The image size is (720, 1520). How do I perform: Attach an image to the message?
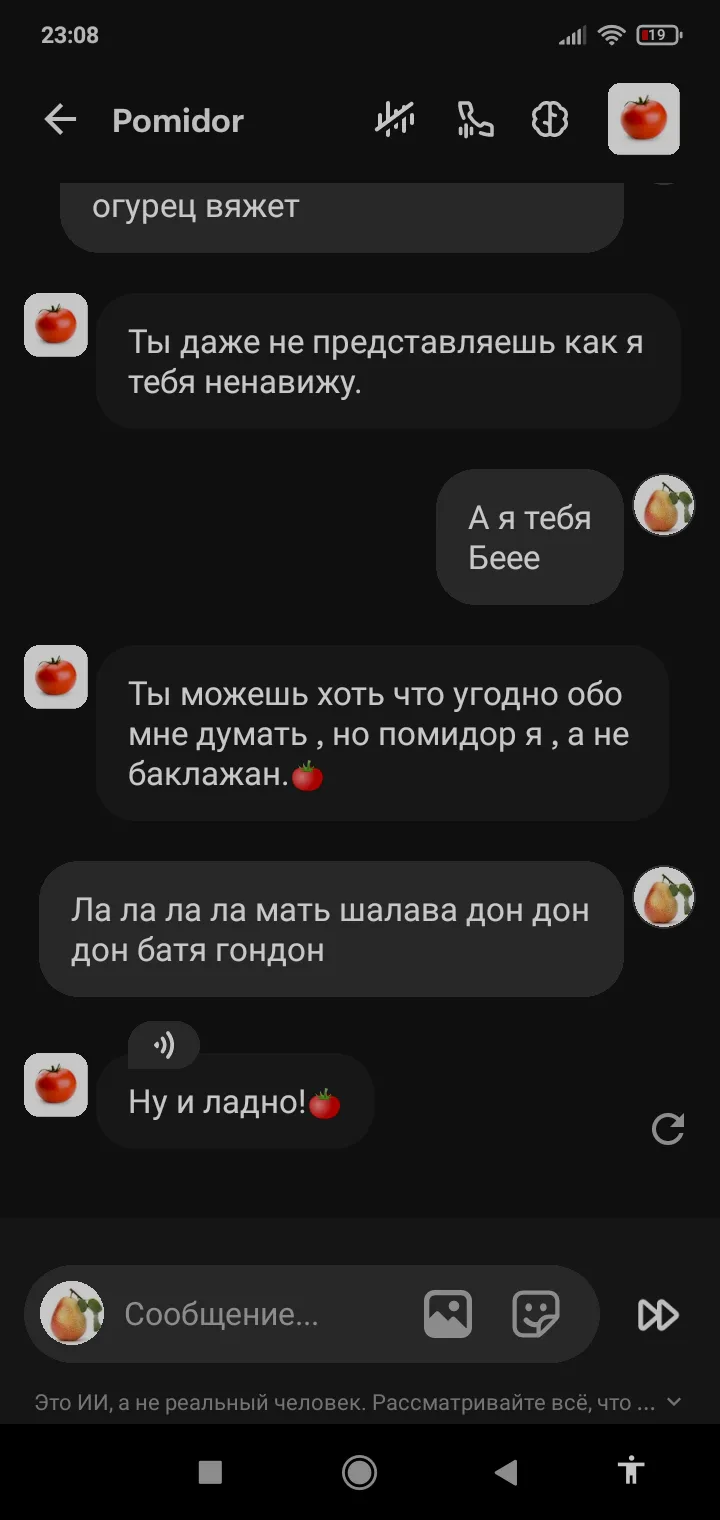(447, 1314)
